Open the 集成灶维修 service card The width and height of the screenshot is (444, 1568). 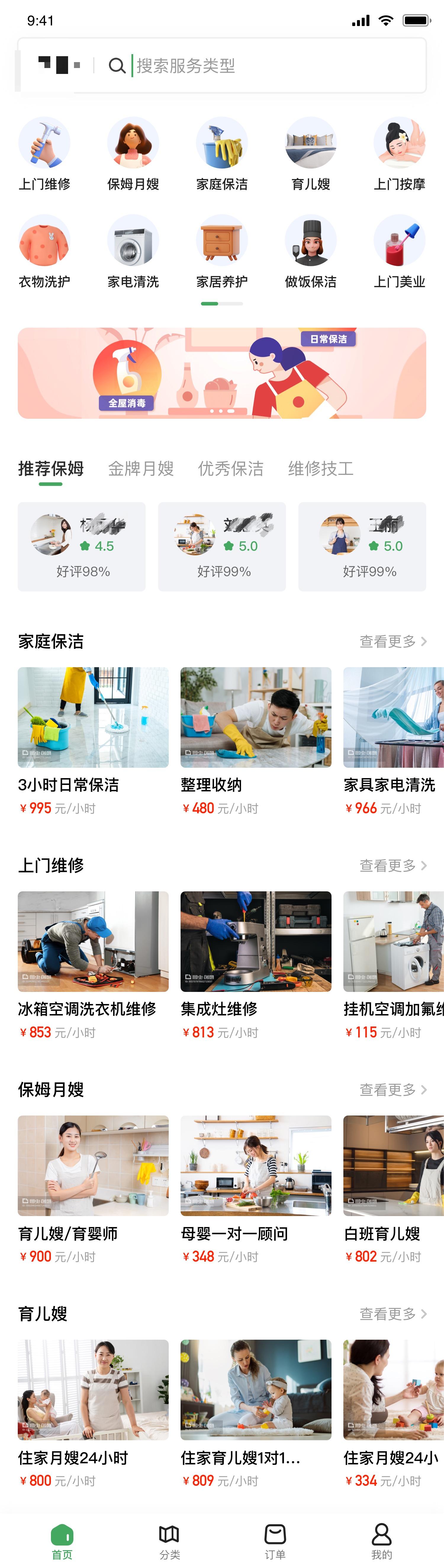coord(256,965)
